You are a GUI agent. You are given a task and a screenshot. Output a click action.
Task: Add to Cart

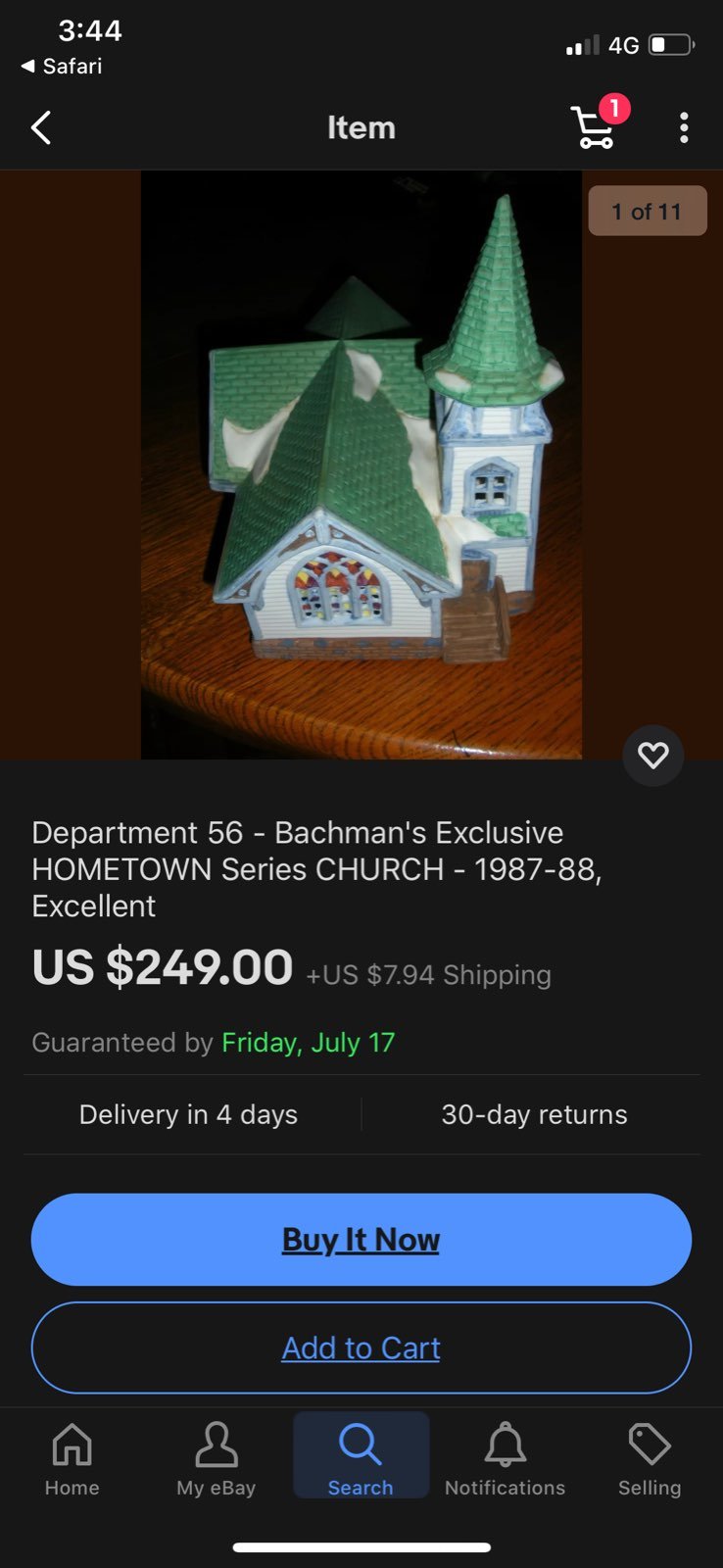click(x=361, y=1347)
